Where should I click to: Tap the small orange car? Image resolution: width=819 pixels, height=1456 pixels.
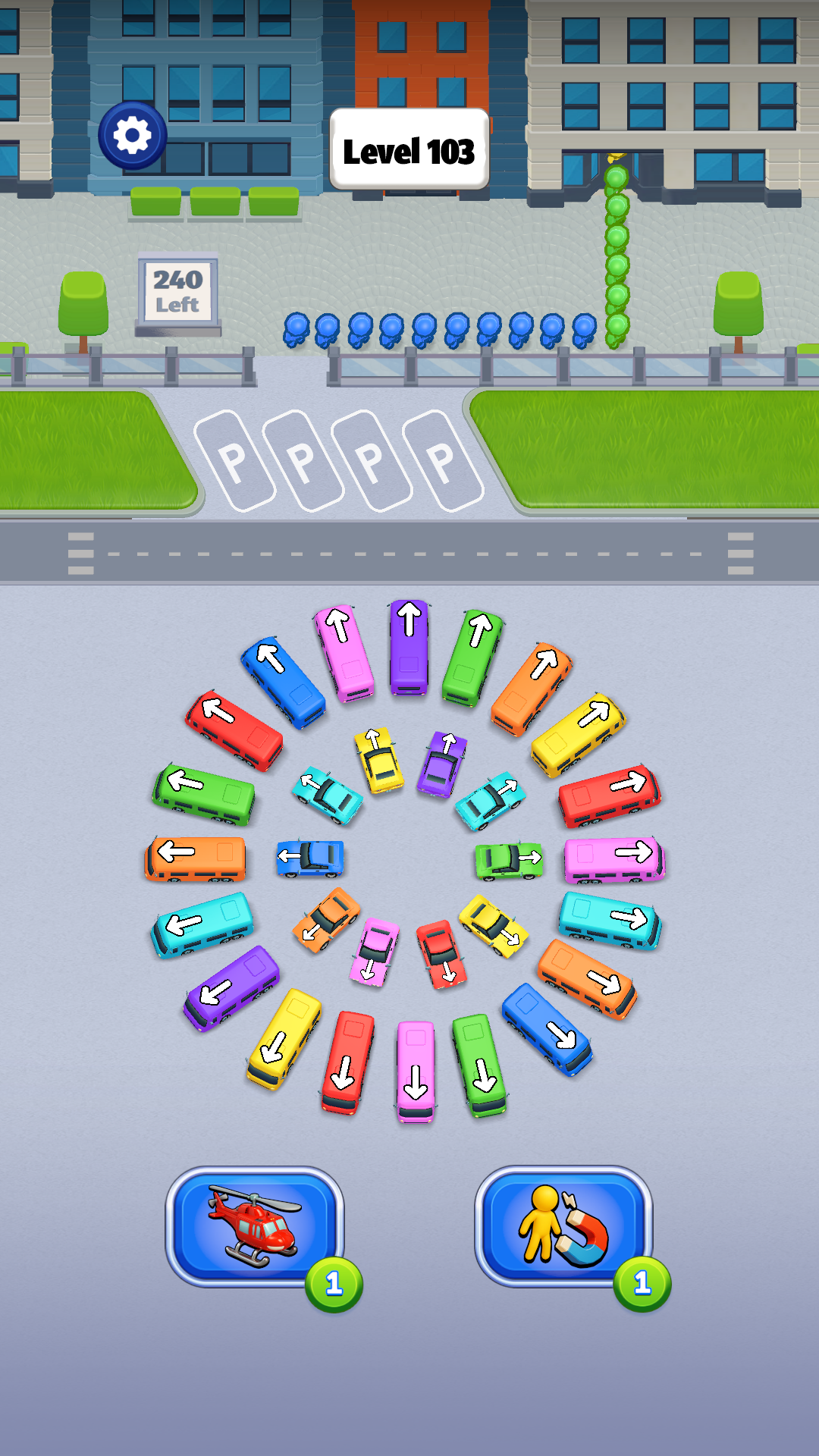point(326,919)
